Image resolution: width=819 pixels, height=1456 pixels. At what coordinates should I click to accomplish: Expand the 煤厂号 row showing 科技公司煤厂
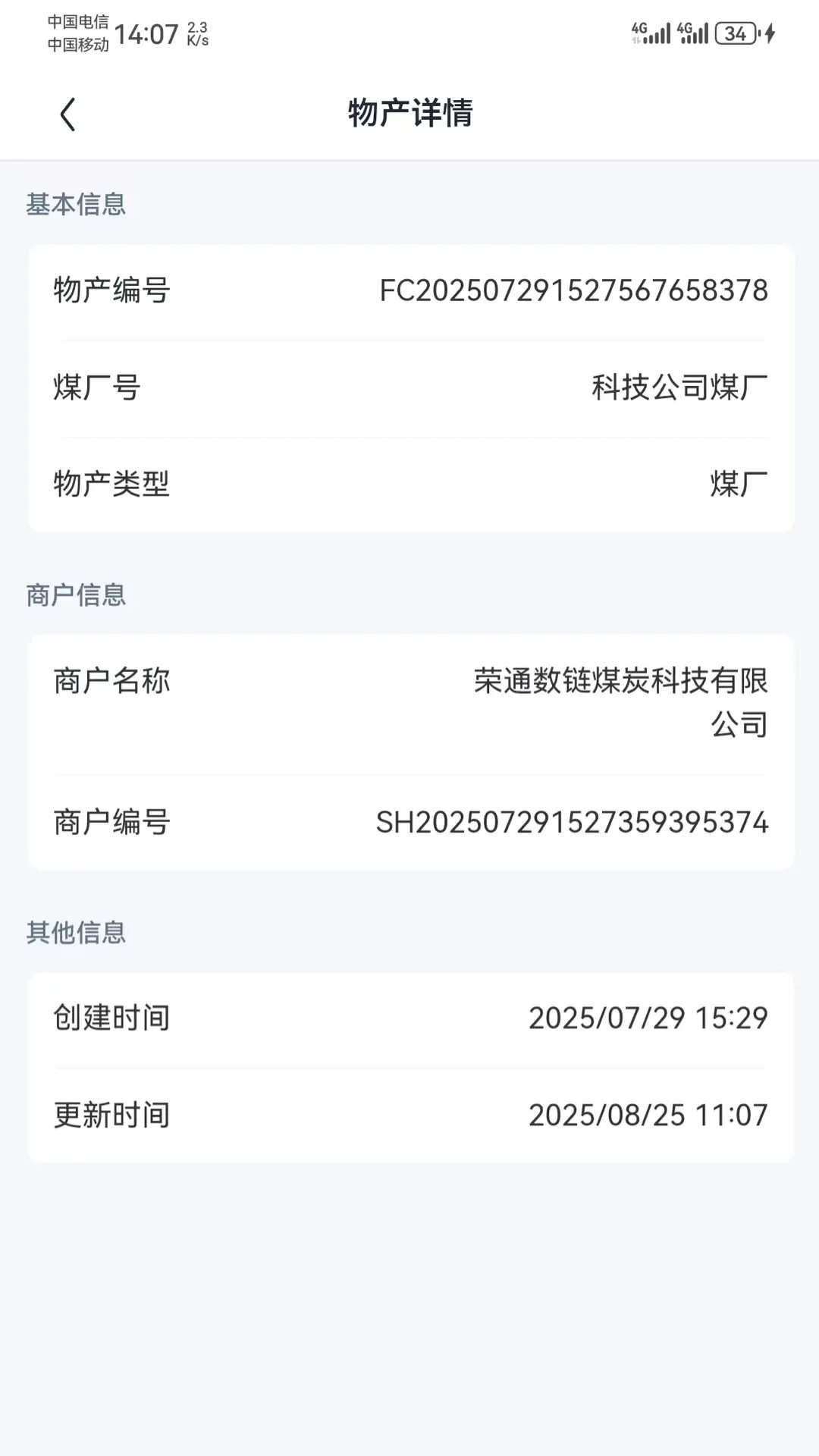[x=409, y=387]
